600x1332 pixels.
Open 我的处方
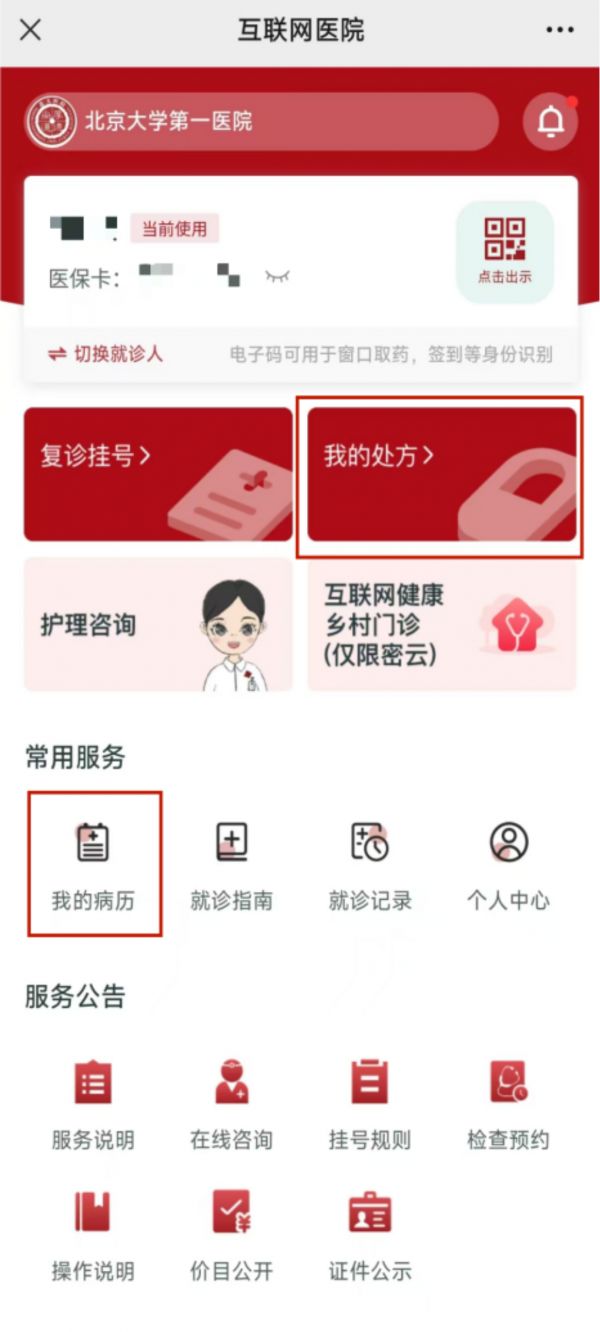442,474
